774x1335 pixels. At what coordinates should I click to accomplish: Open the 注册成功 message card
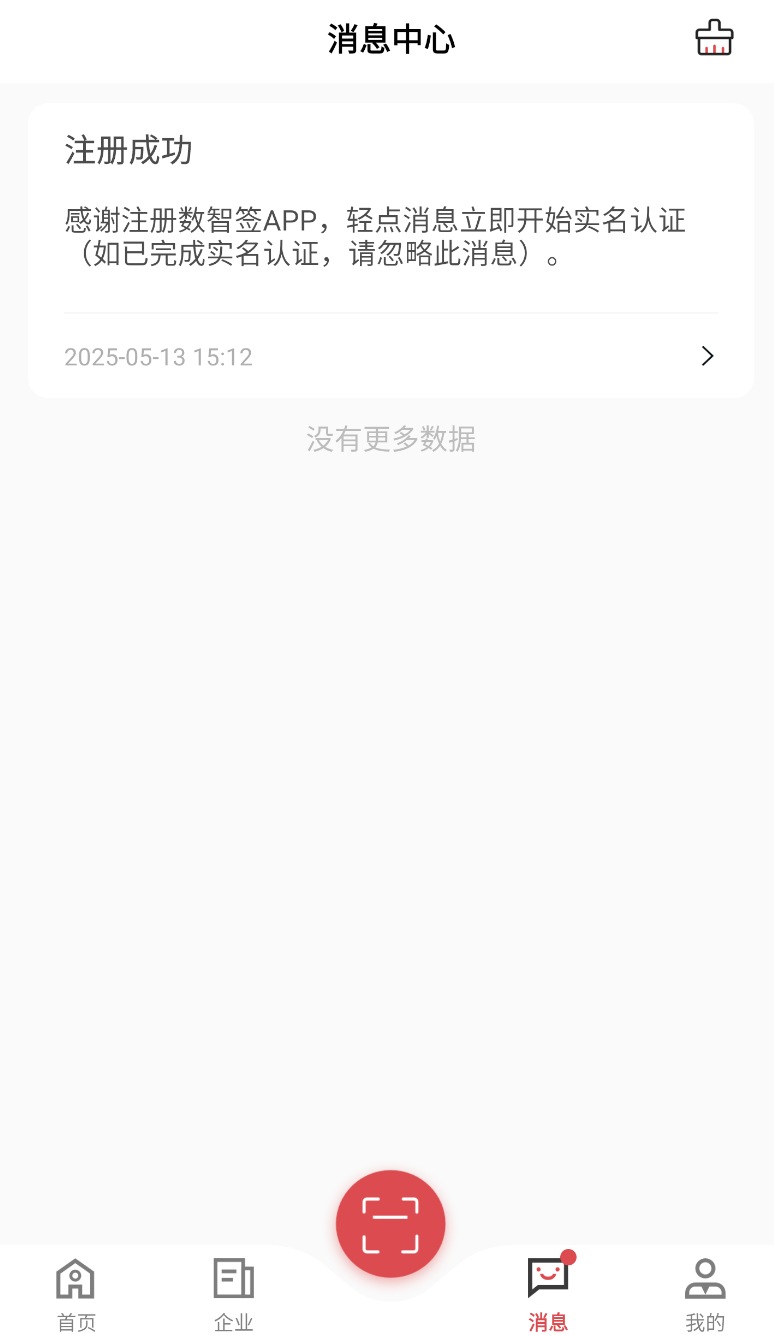[391, 250]
